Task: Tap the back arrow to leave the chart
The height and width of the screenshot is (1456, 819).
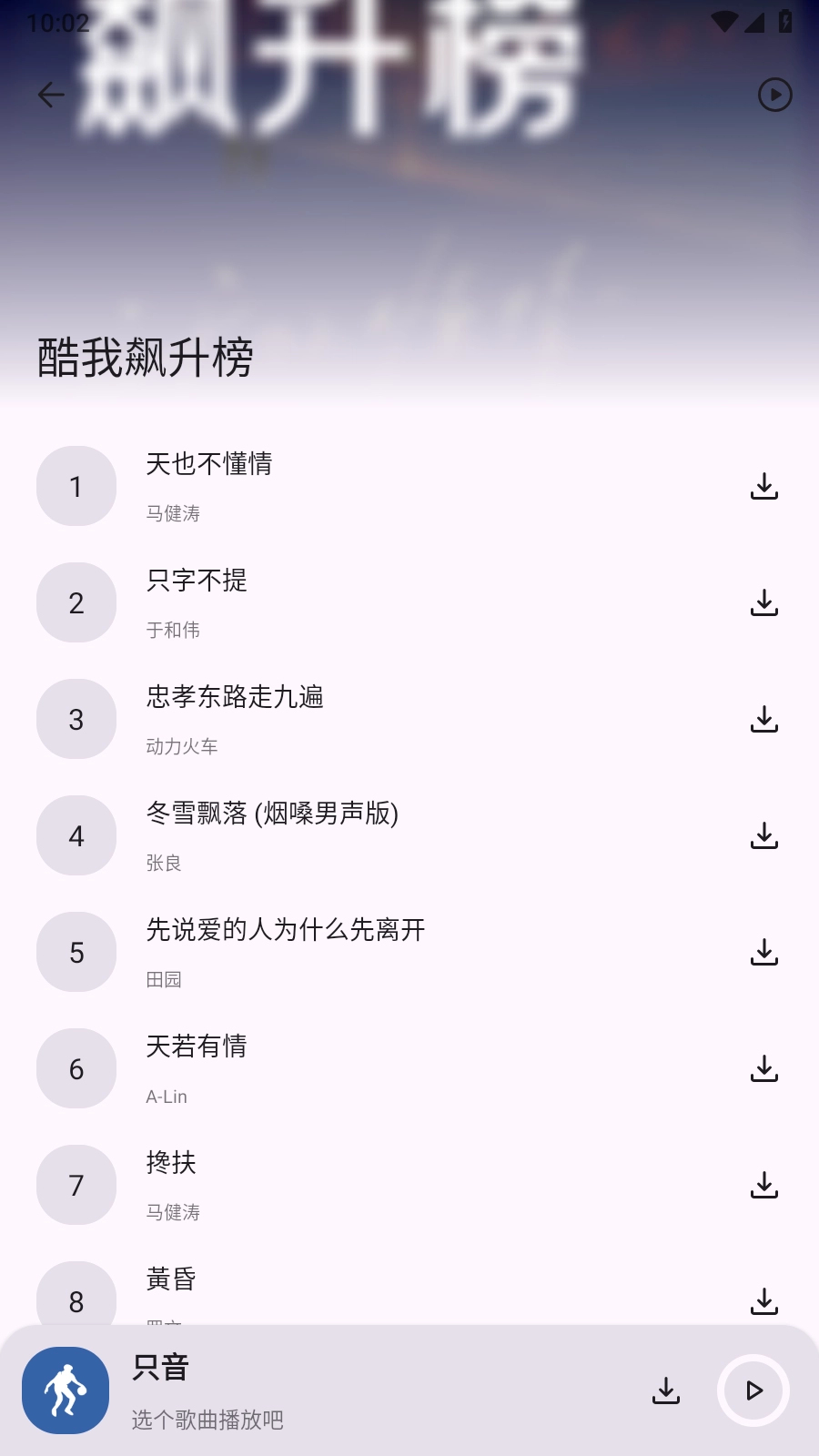Action: coord(50,95)
